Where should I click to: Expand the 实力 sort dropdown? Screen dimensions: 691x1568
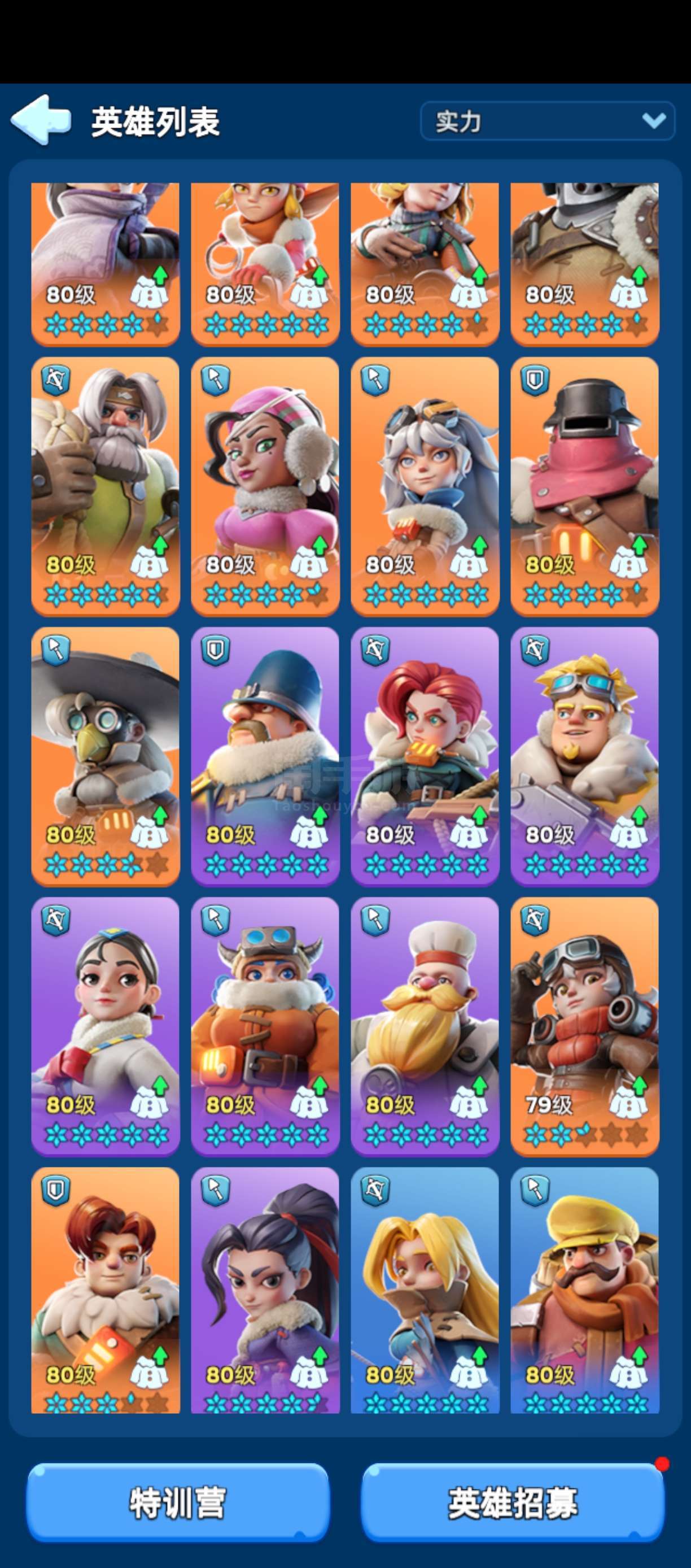pyautogui.click(x=548, y=121)
